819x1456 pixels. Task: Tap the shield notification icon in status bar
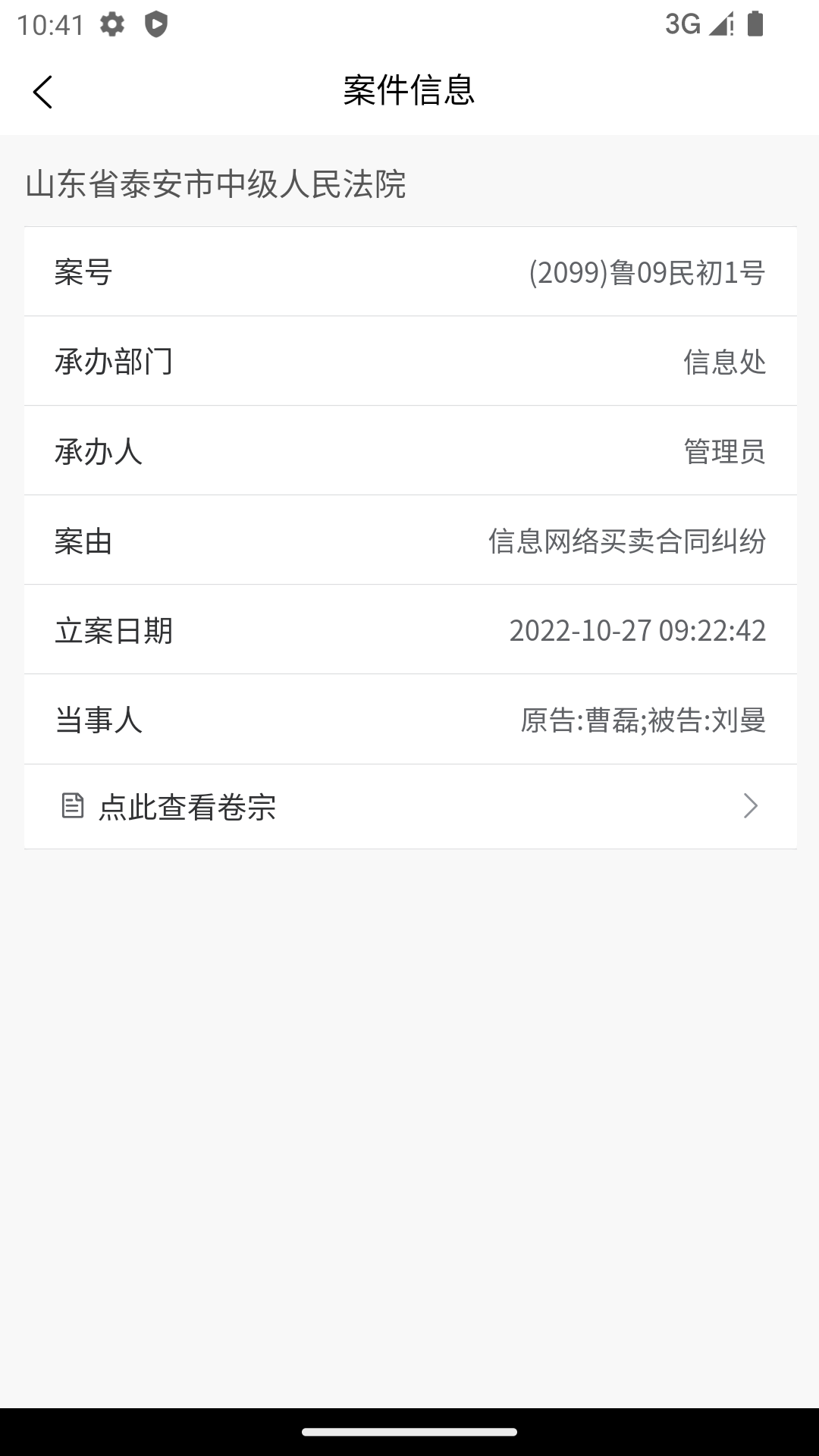155,25
